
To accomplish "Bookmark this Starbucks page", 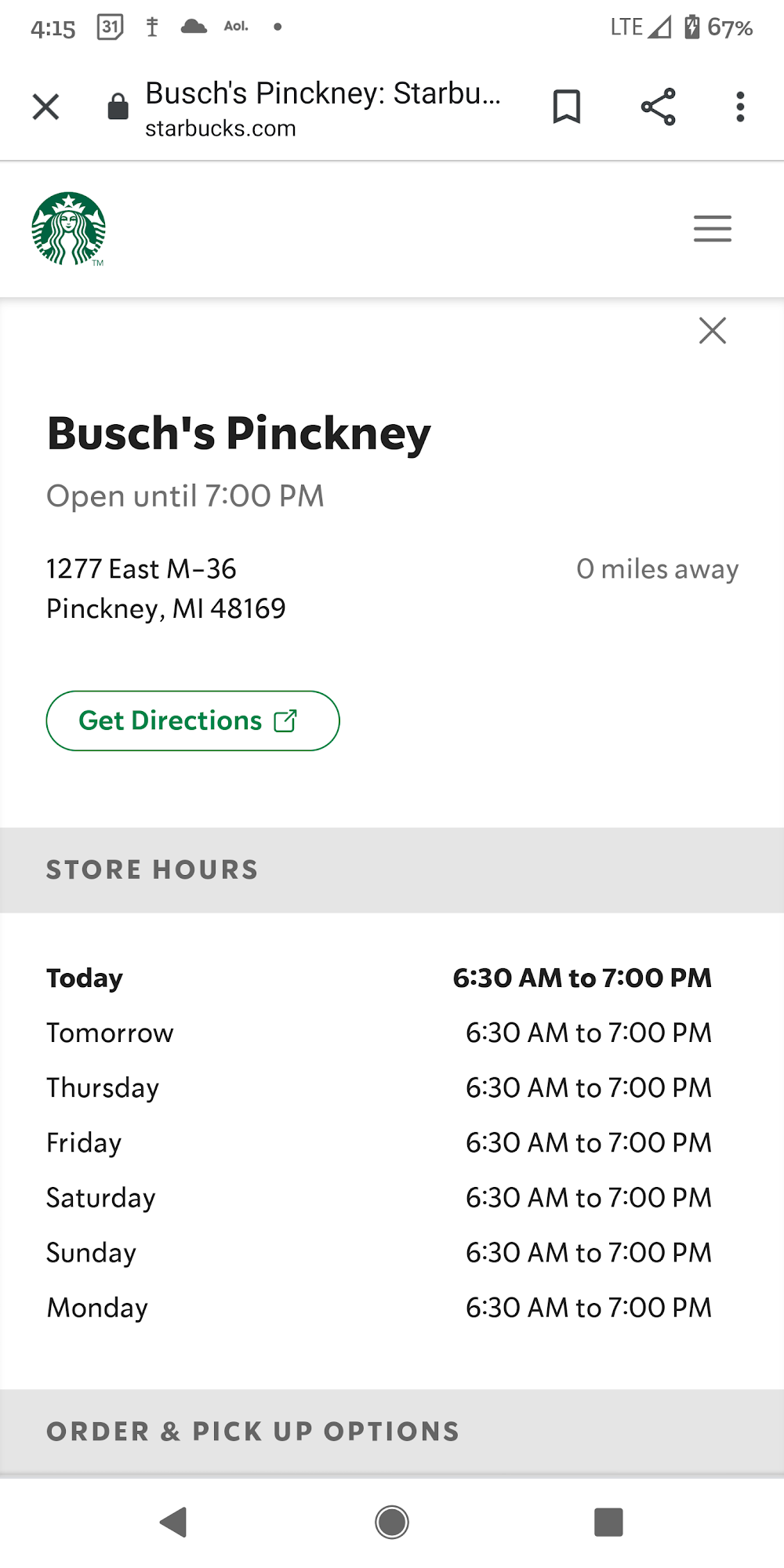I will [x=566, y=107].
